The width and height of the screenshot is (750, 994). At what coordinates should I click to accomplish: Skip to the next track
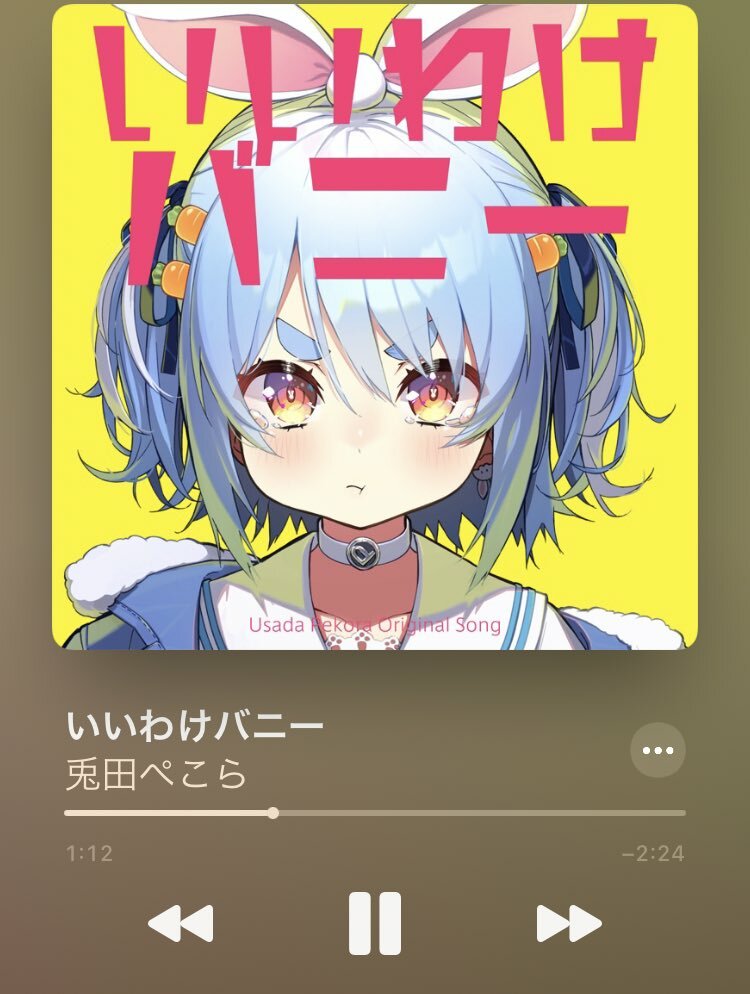569,923
